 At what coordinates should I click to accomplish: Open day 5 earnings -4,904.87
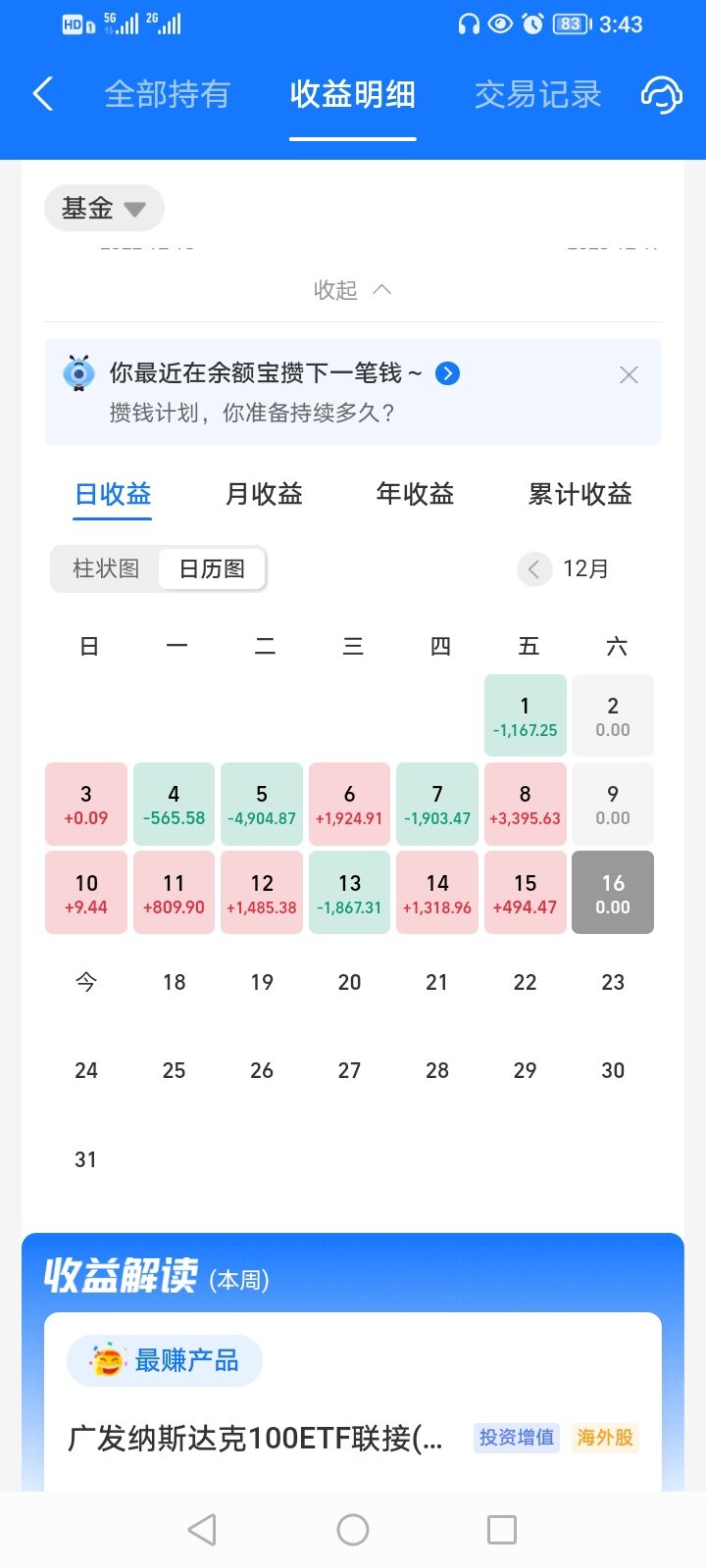(262, 804)
